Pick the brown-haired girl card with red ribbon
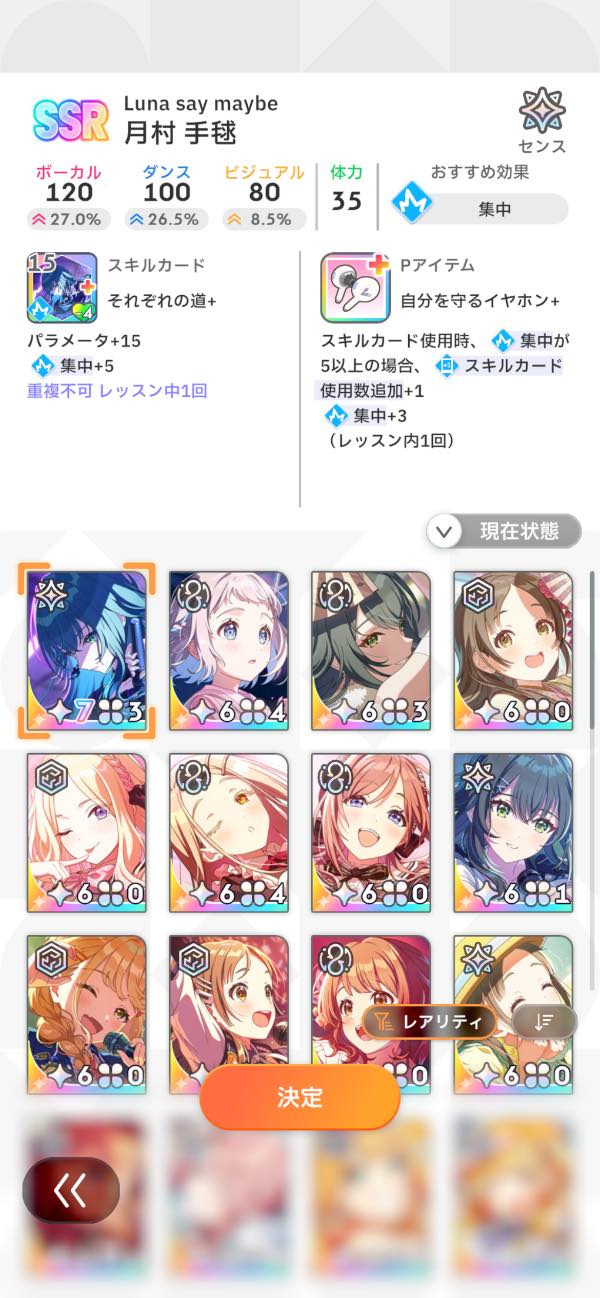This screenshot has width=600, height=1298. click(513, 650)
